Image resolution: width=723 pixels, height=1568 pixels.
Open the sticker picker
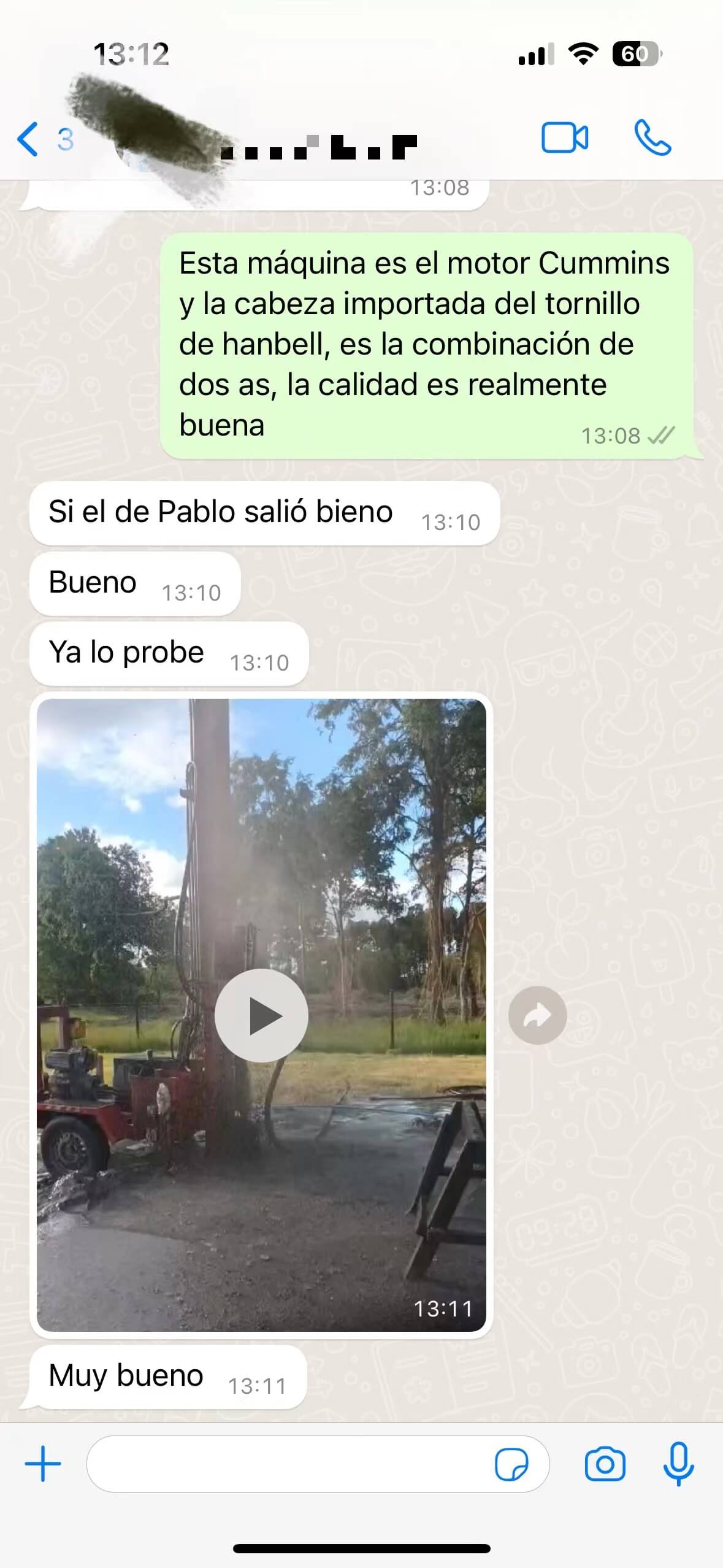511,1465
